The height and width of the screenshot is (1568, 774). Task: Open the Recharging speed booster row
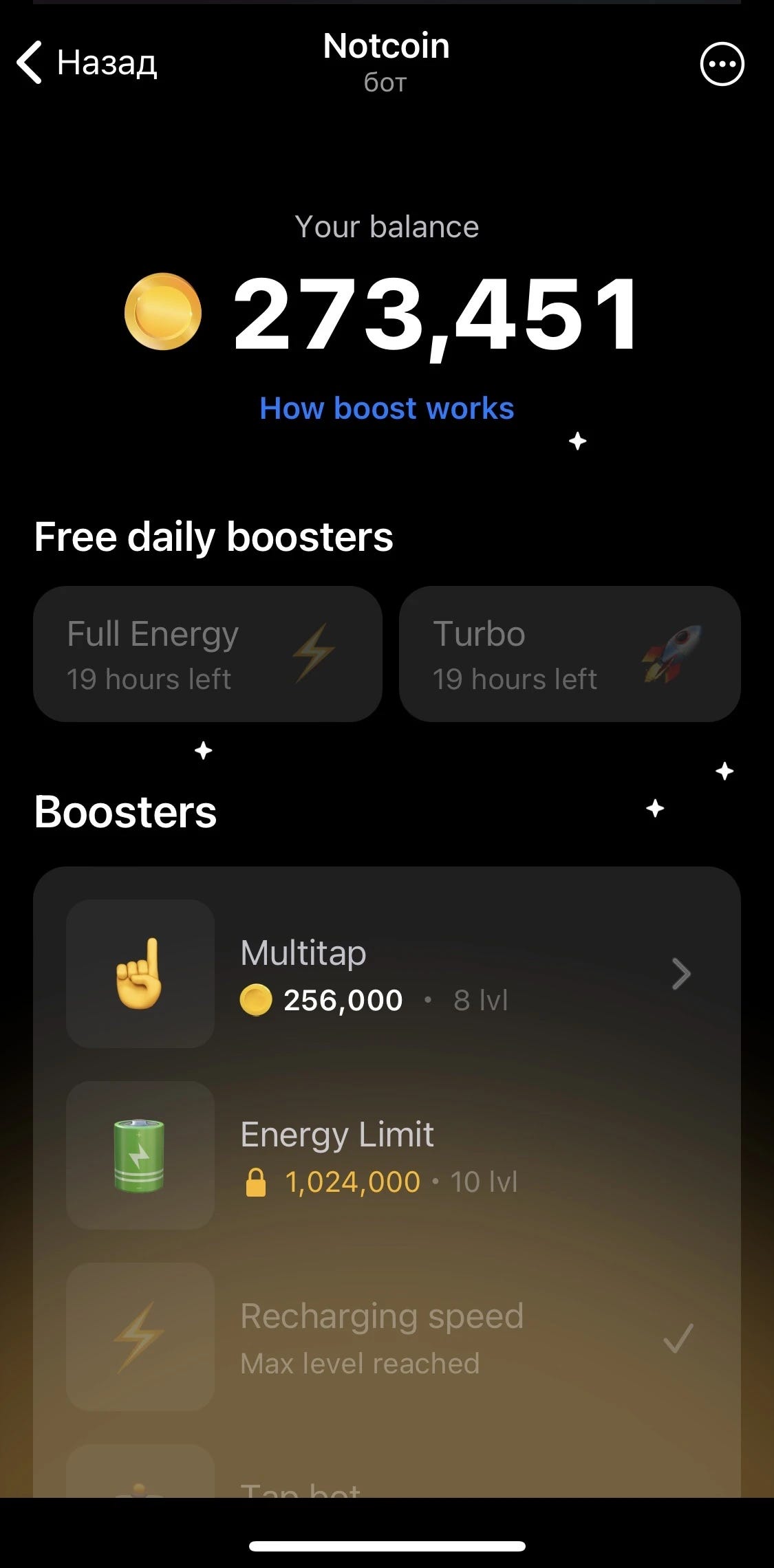coord(387,1337)
